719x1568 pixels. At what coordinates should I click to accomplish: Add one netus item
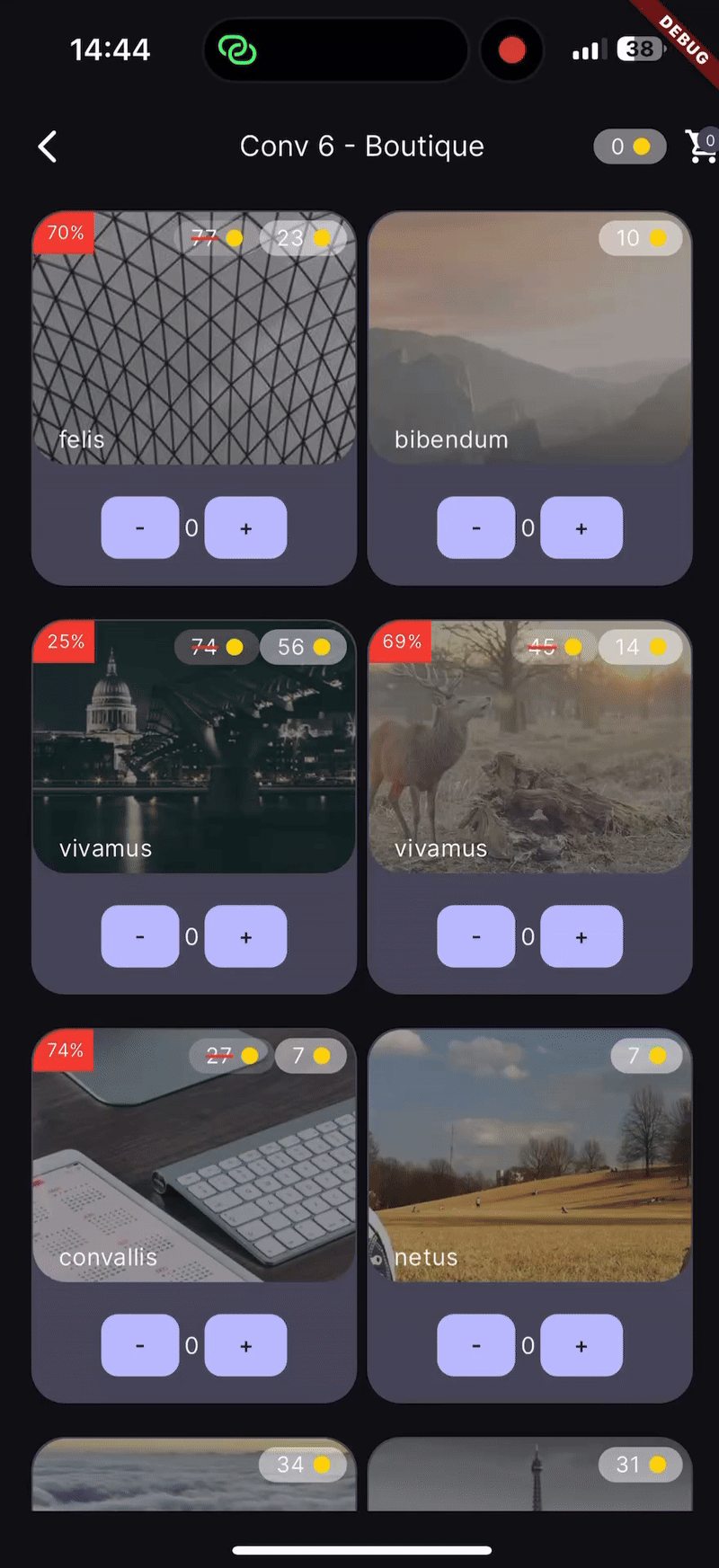[581, 1346]
